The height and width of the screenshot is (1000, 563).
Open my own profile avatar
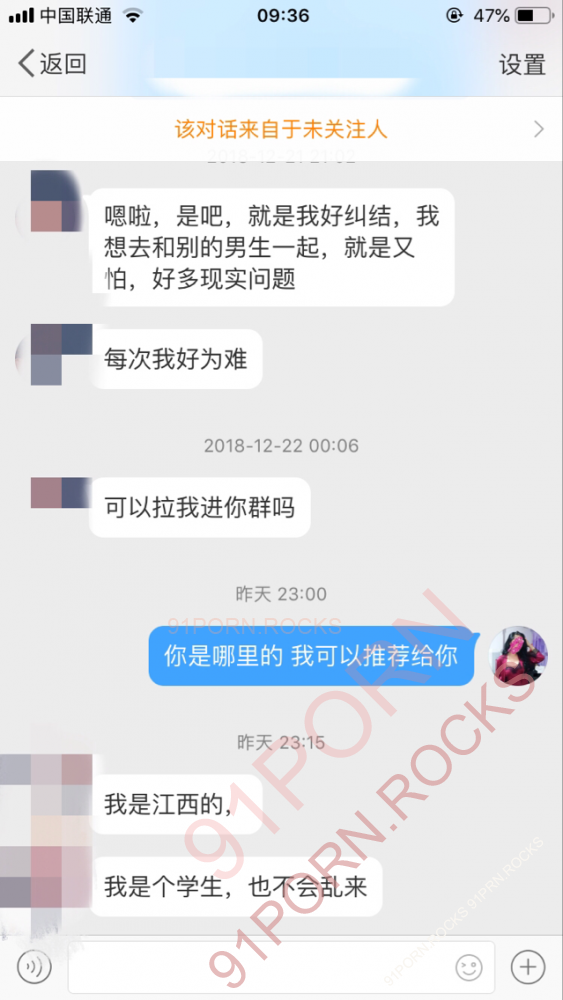click(518, 656)
